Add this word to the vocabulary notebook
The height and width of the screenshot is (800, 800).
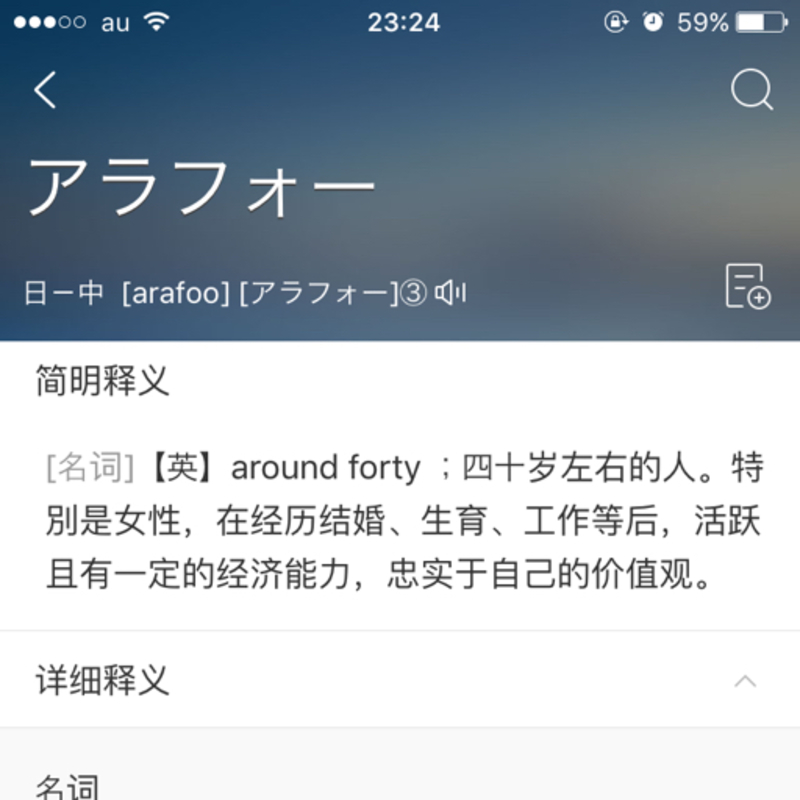pos(747,287)
